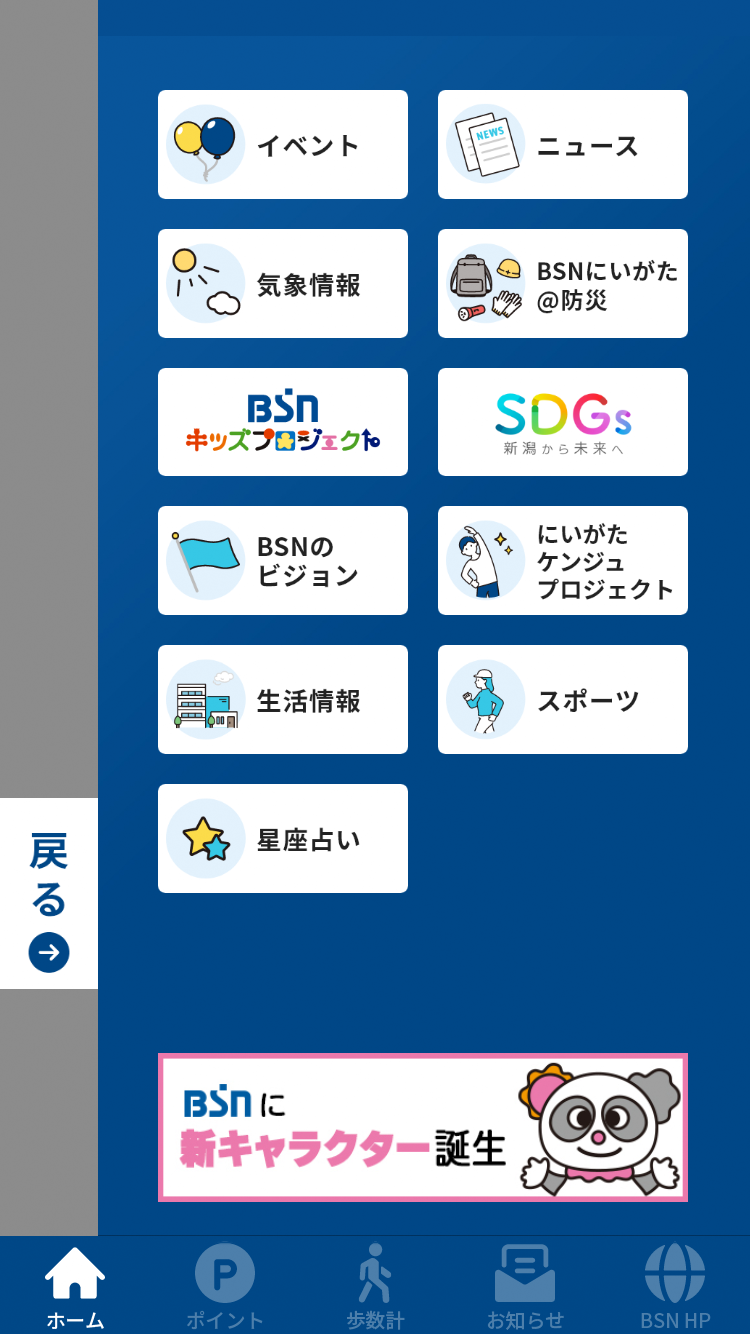Open the BSN HP tab
This screenshot has height=1334, width=750.
[675, 1286]
